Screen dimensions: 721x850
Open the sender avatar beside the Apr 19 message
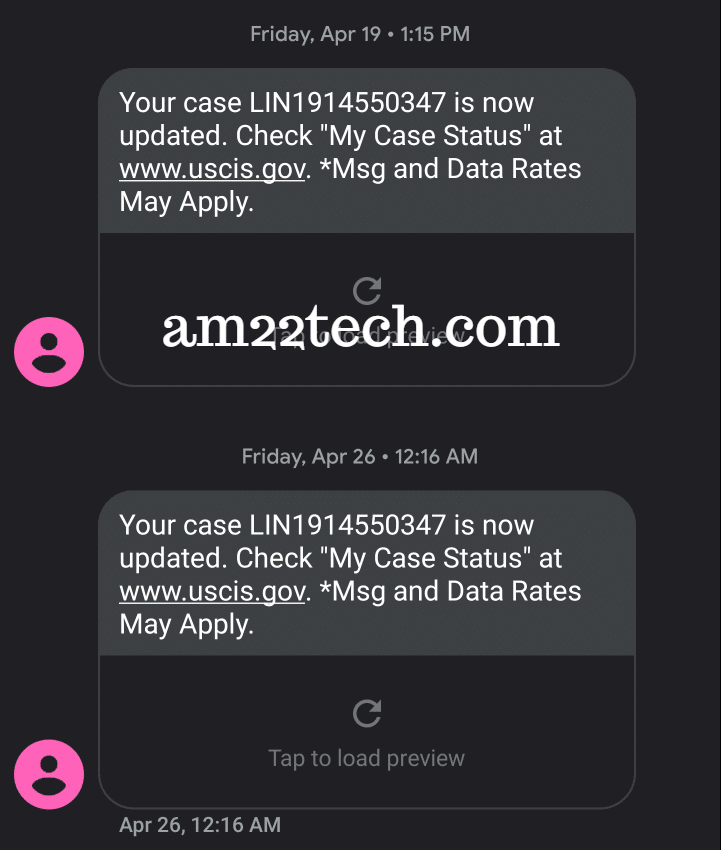point(49,352)
